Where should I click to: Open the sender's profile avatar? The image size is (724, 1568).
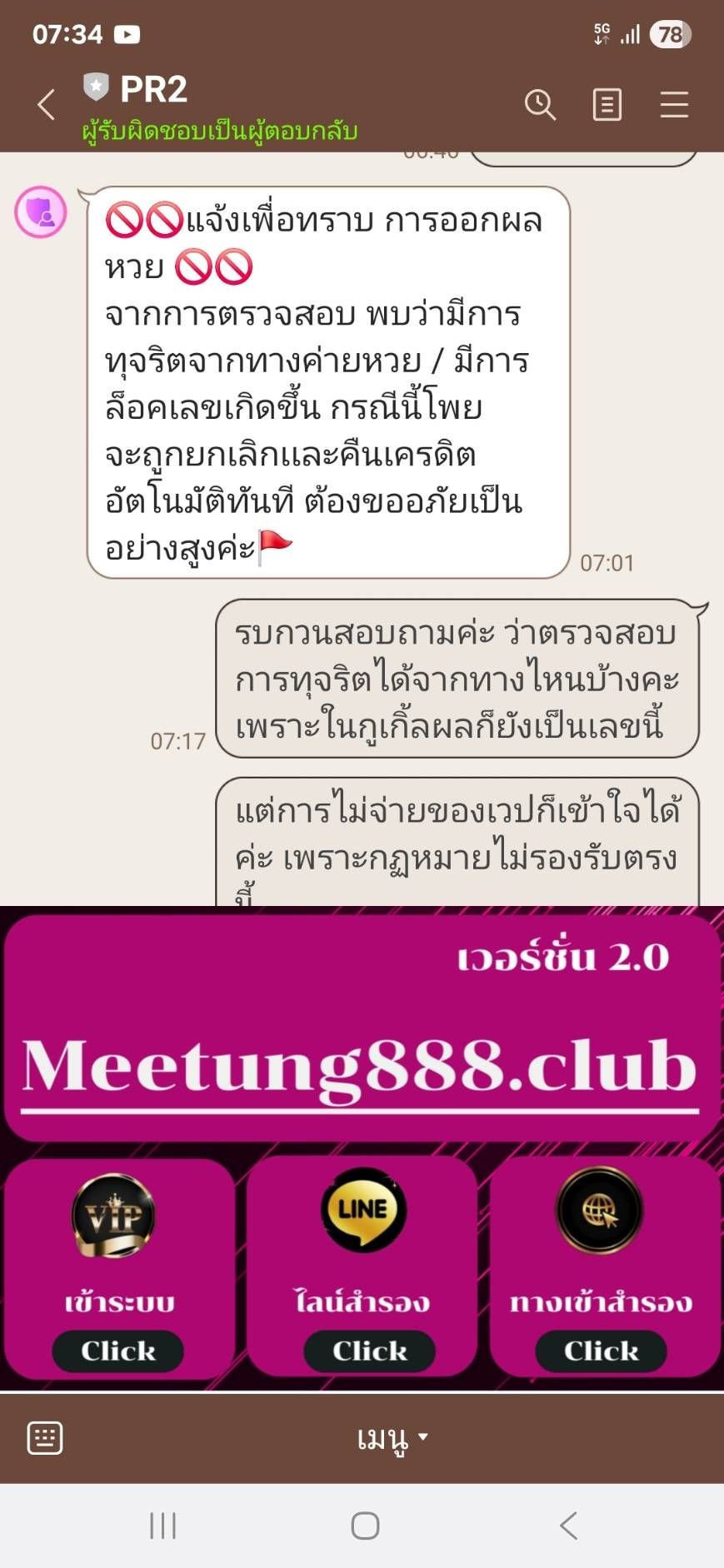(x=41, y=212)
